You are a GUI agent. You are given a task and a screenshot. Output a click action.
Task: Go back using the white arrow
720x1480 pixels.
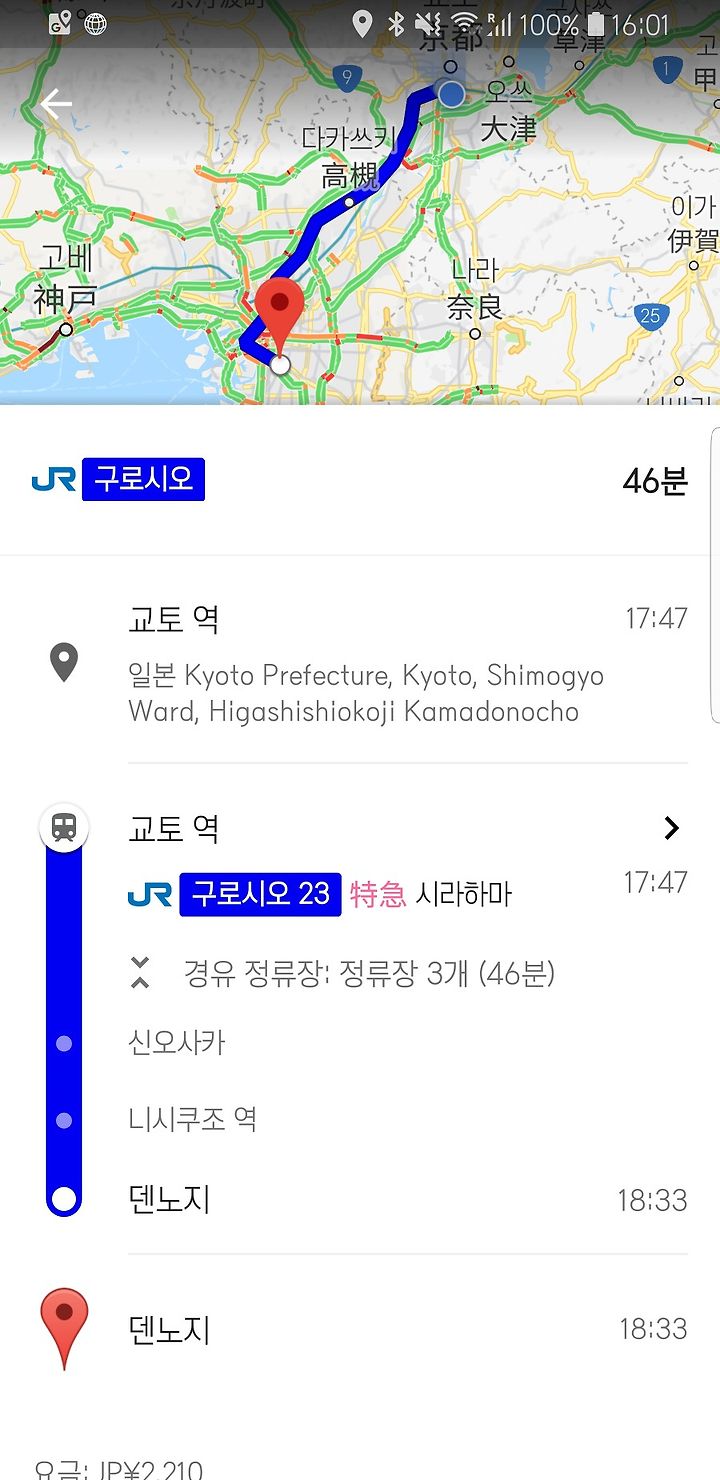tap(56, 104)
